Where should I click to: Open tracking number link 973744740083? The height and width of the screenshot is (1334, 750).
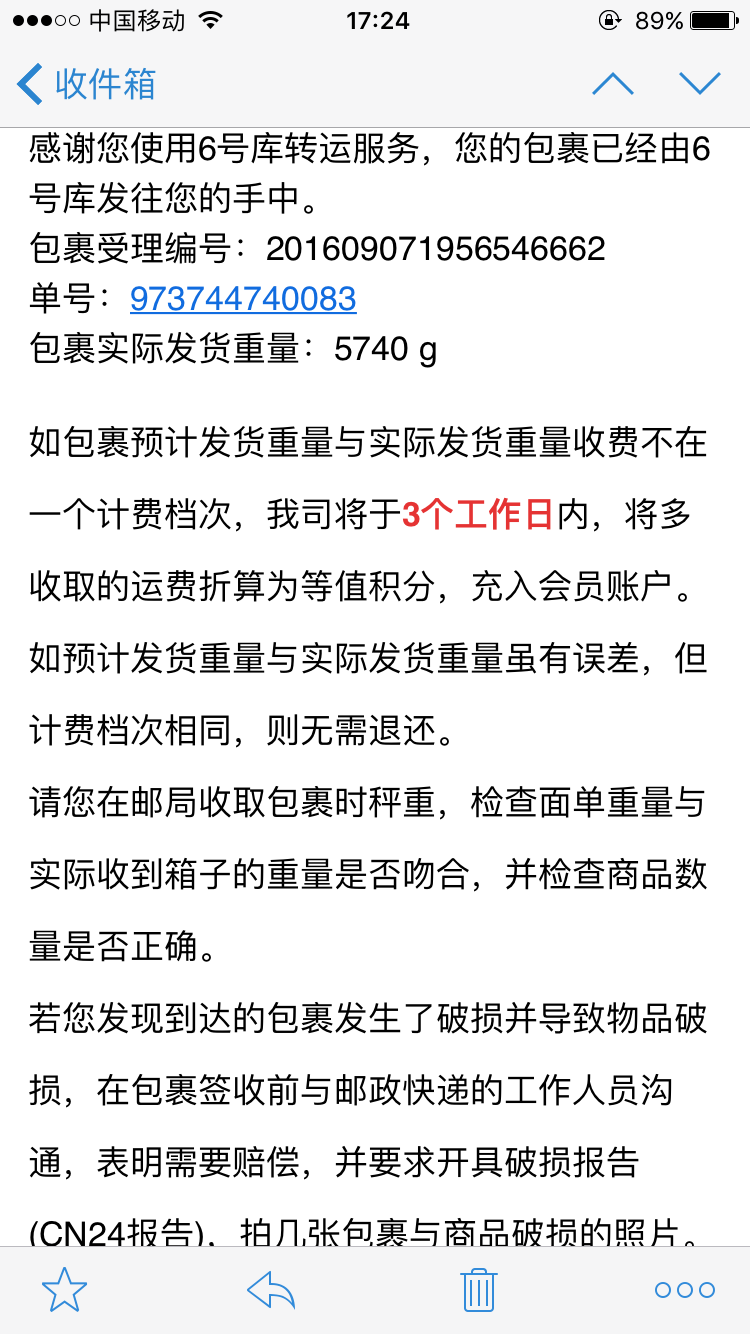click(x=243, y=298)
